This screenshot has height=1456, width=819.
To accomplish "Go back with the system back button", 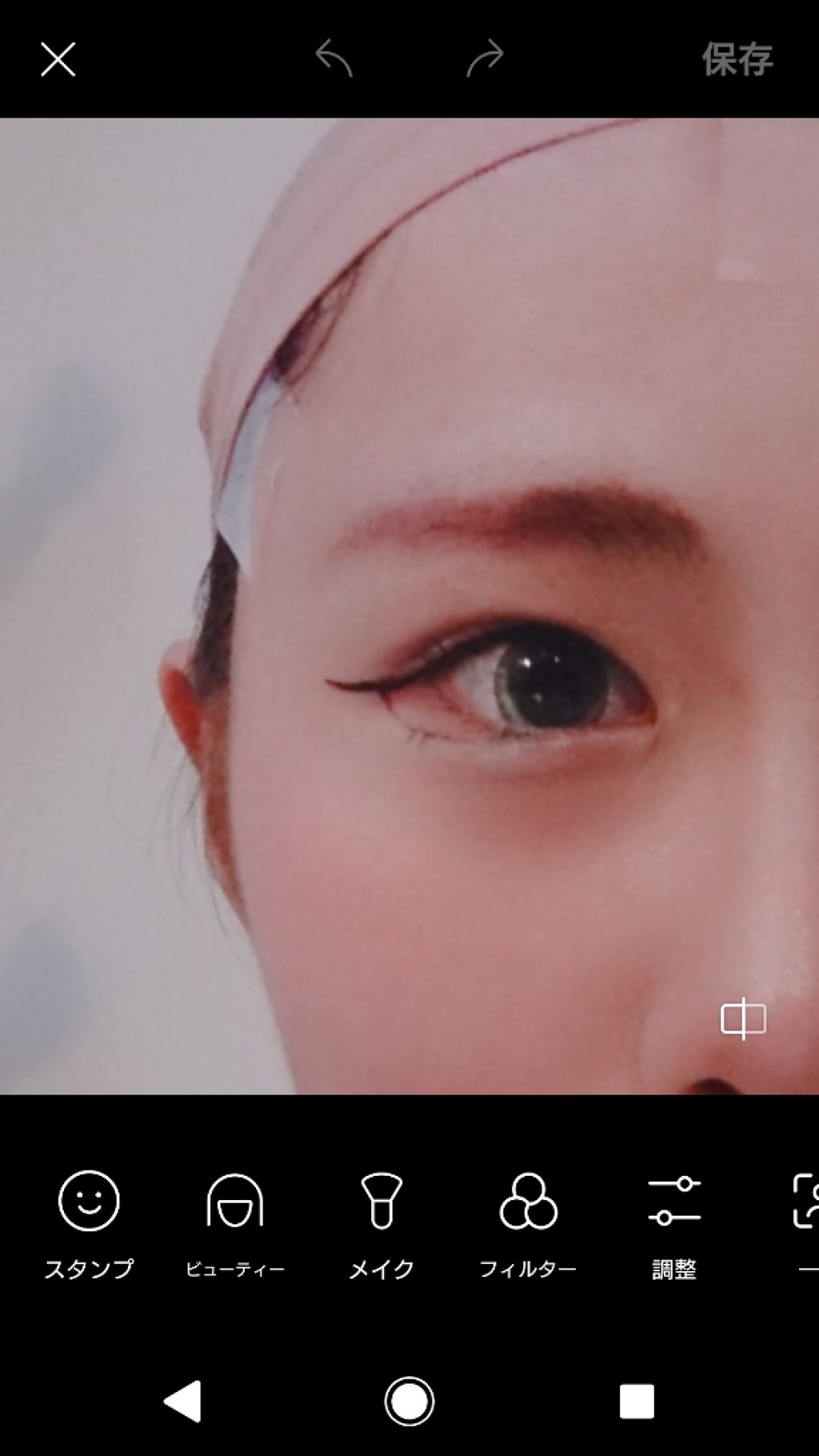I will click(x=182, y=1401).
